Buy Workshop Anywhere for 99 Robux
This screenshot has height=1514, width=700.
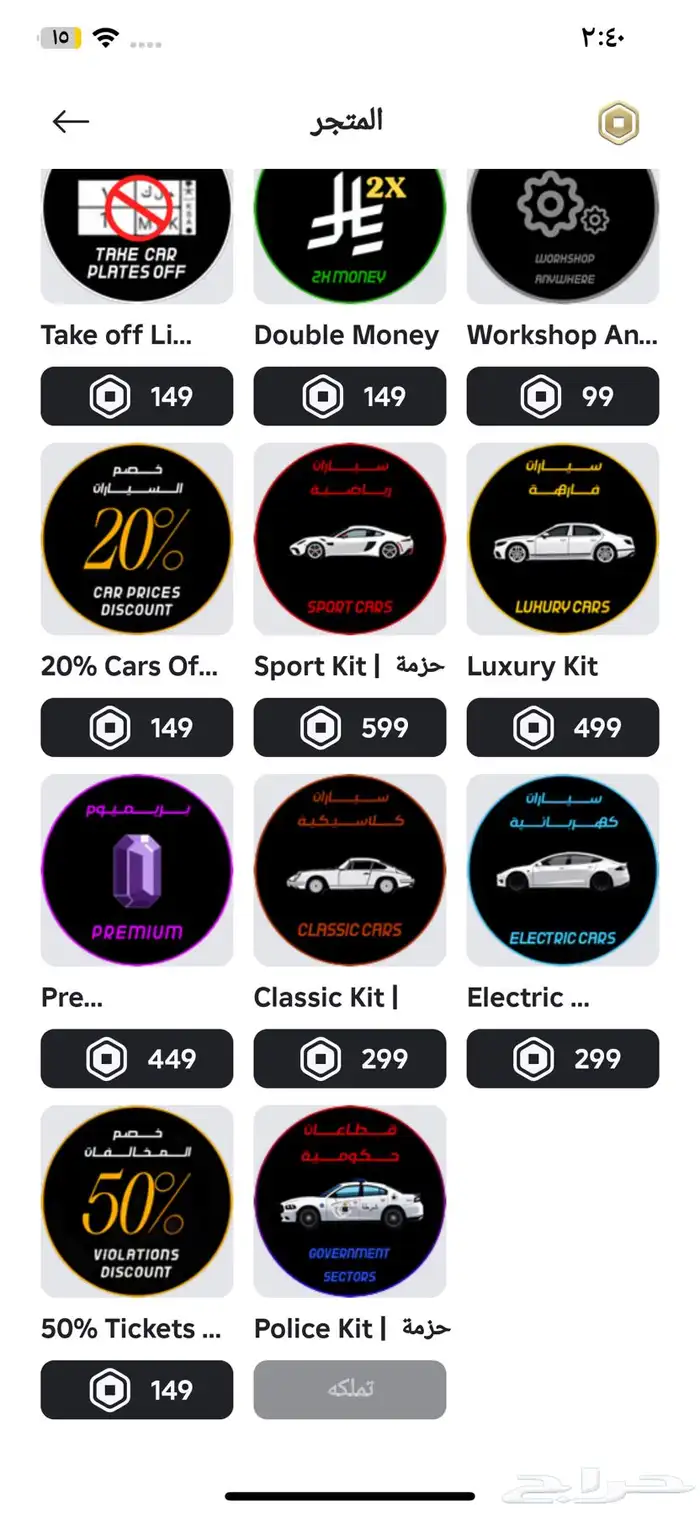[x=563, y=397]
